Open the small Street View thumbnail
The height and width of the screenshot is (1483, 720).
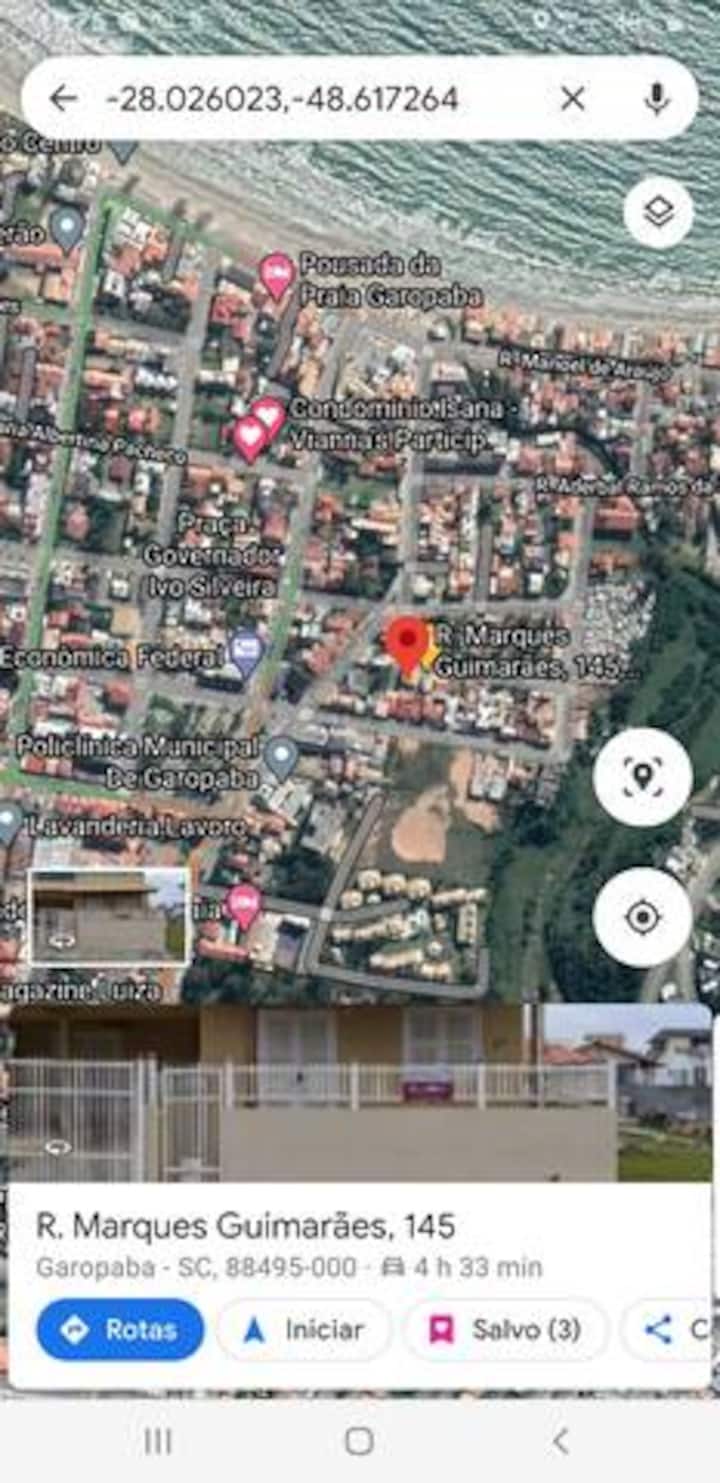109,916
